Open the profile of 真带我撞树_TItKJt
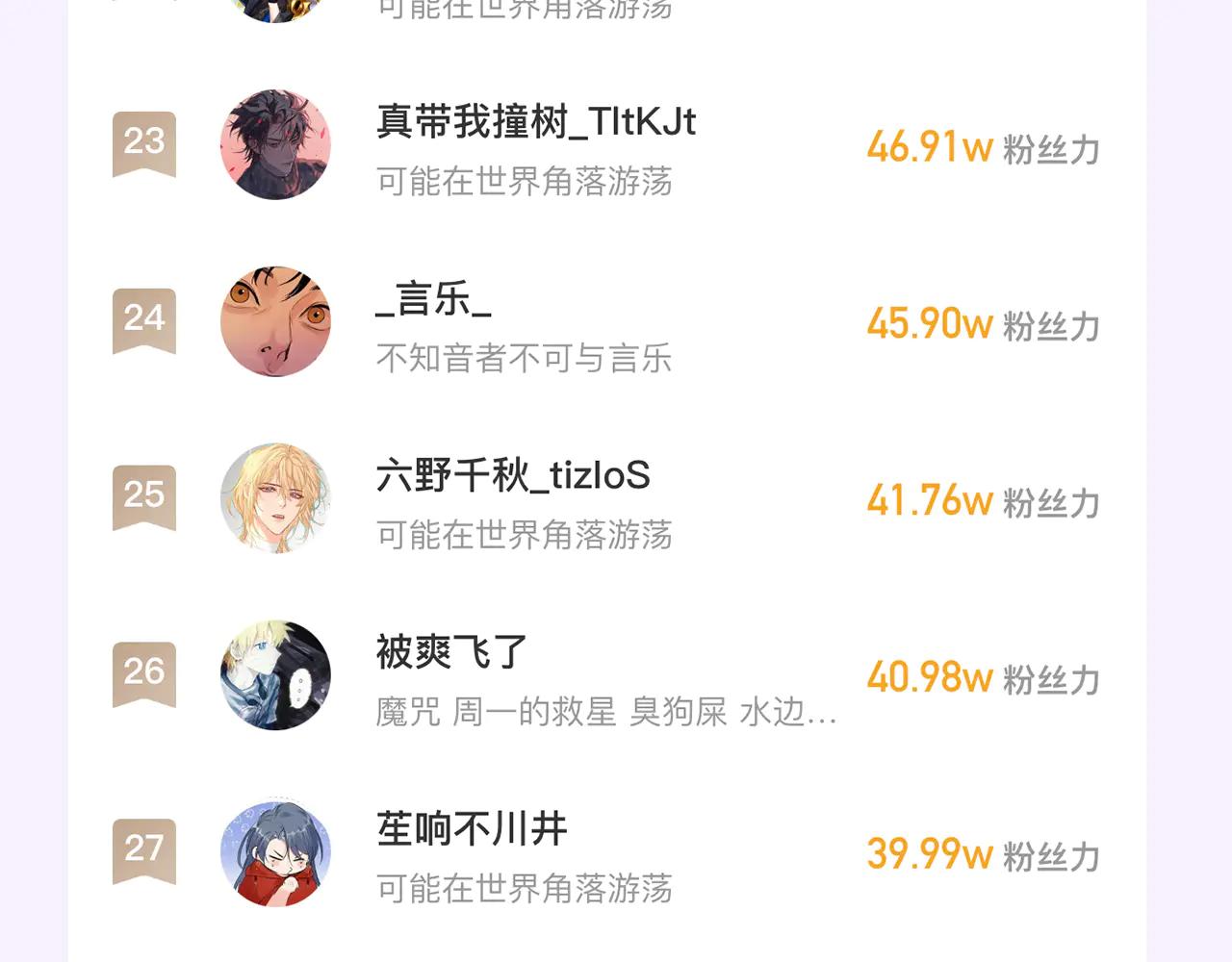Screen dimensions: 1232x962 coord(535,123)
